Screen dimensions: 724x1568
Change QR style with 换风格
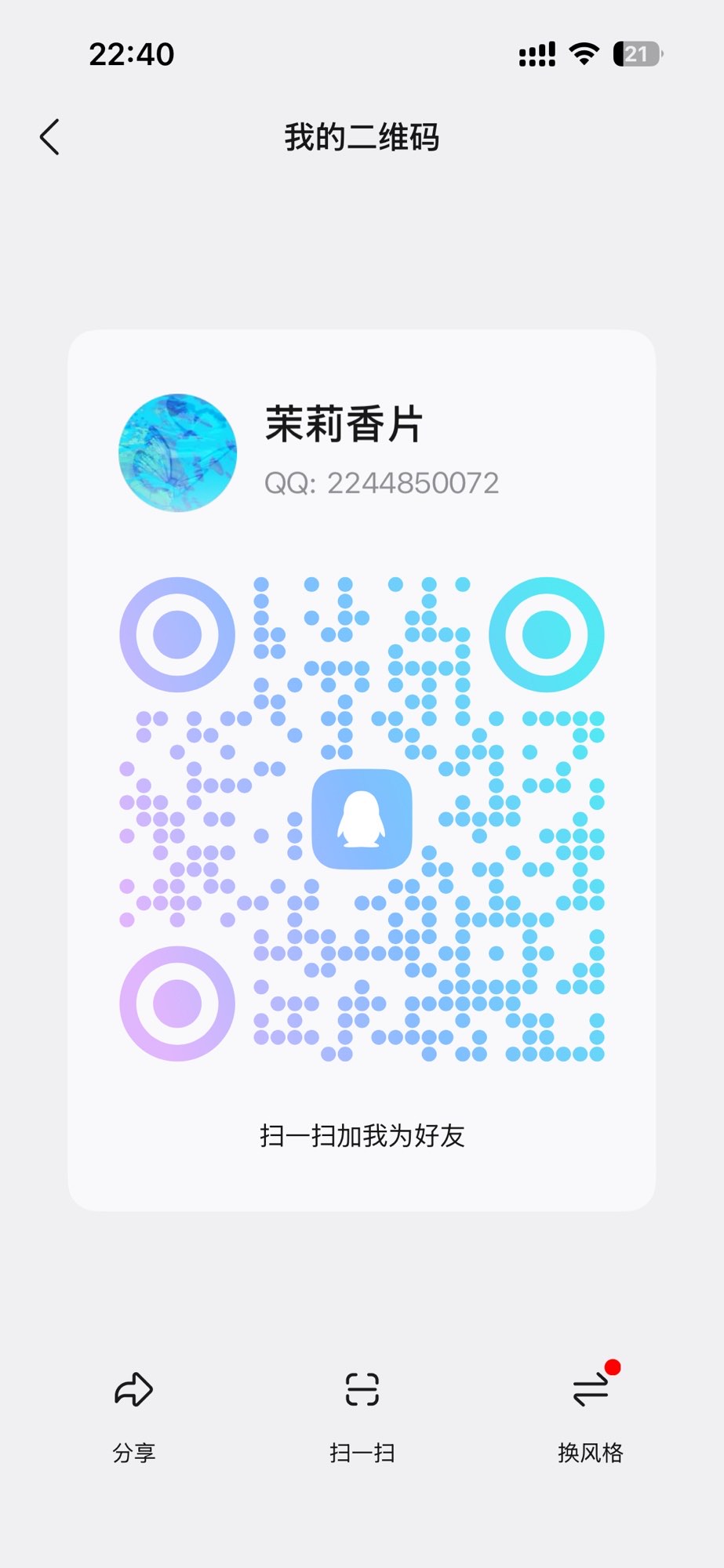point(590,1410)
